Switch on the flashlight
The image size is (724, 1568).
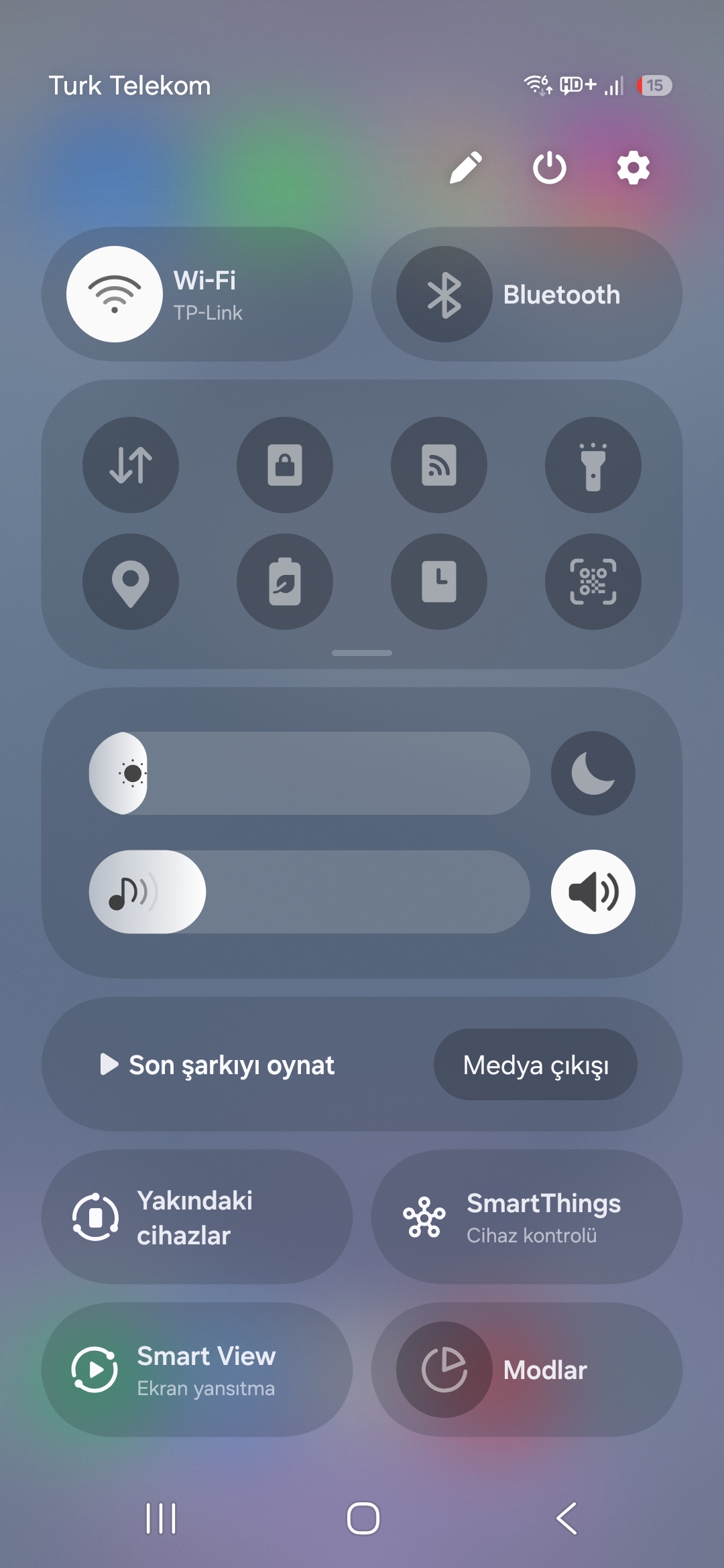point(593,465)
